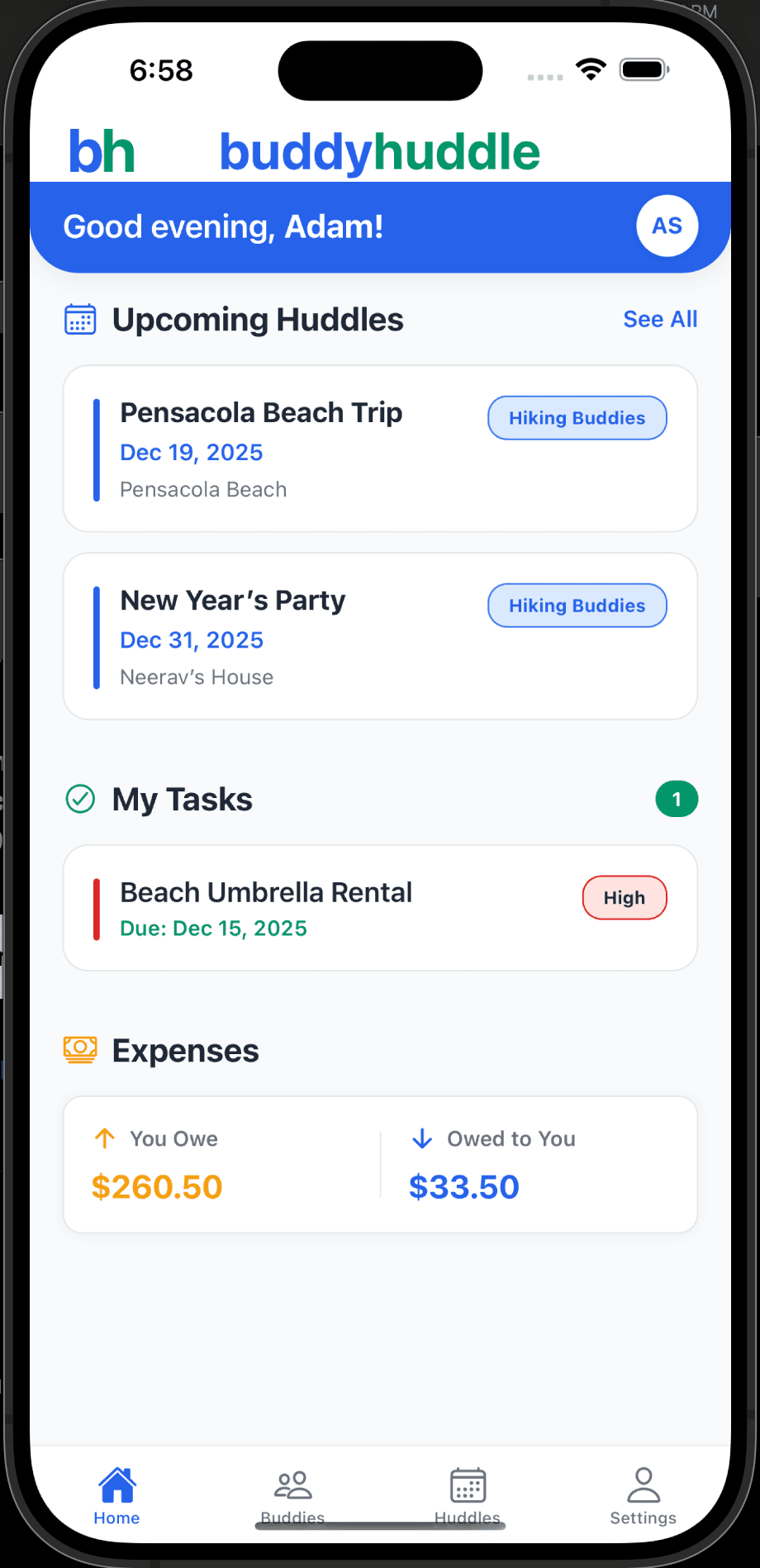The height and width of the screenshot is (1568, 760).
Task: Open the New Year's Party huddle card
Action: [x=380, y=635]
